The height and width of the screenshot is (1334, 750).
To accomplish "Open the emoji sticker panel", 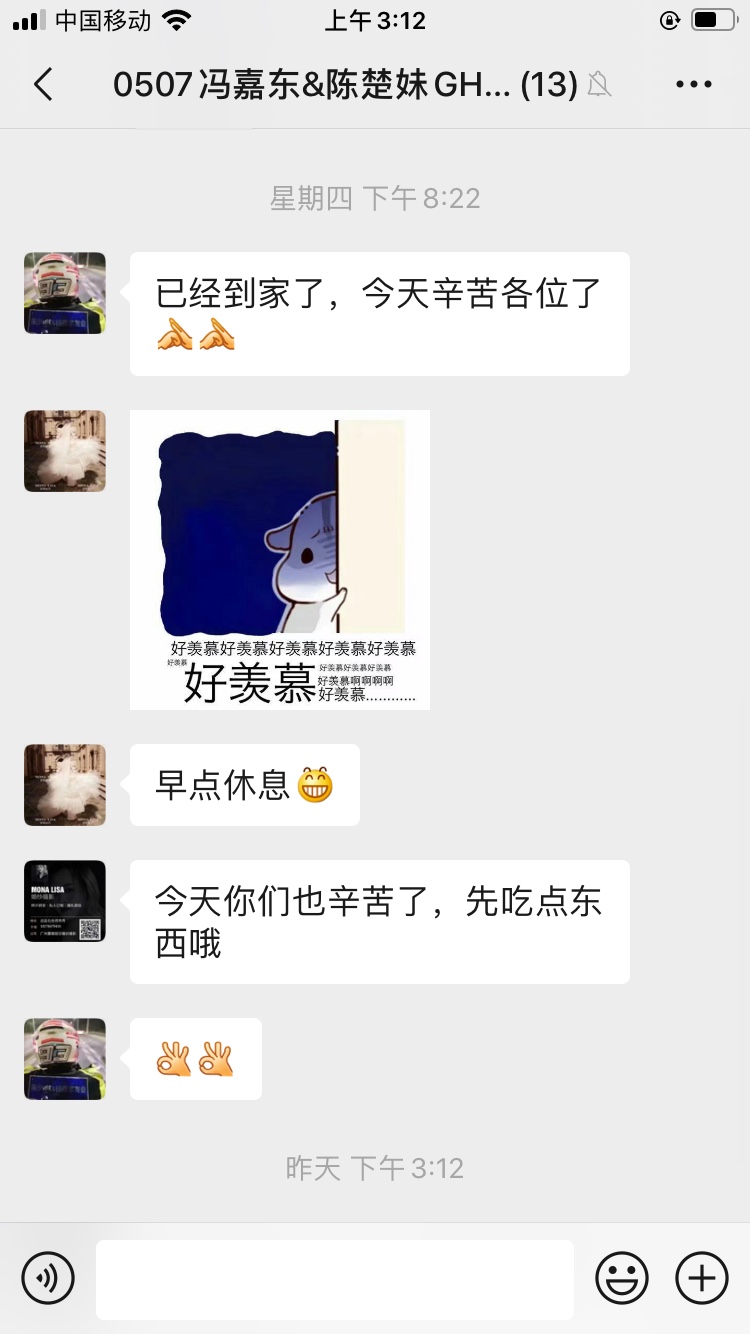I will click(622, 1278).
